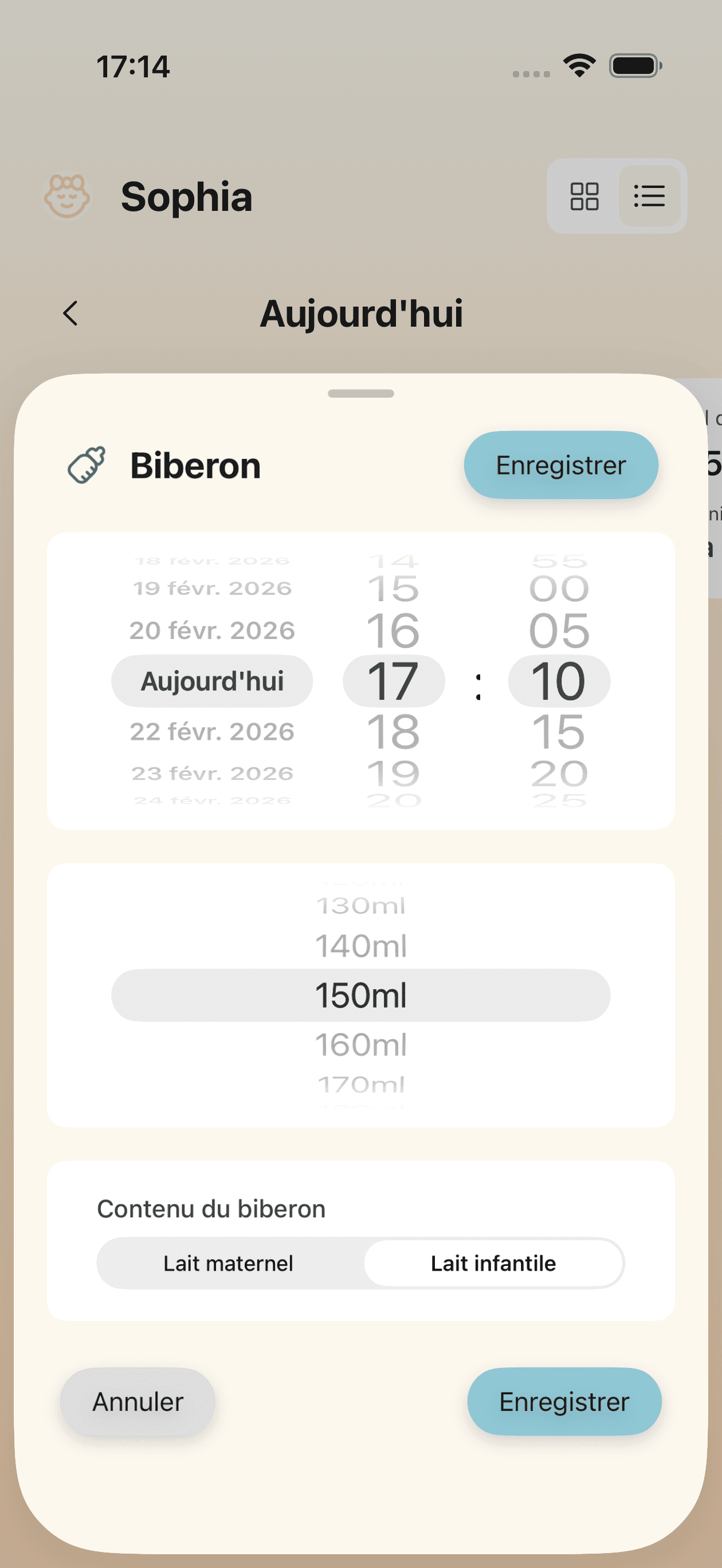The image size is (722, 1568).
Task: Pick "20 févr. 2026" in the date wheel
Action: tap(213, 630)
